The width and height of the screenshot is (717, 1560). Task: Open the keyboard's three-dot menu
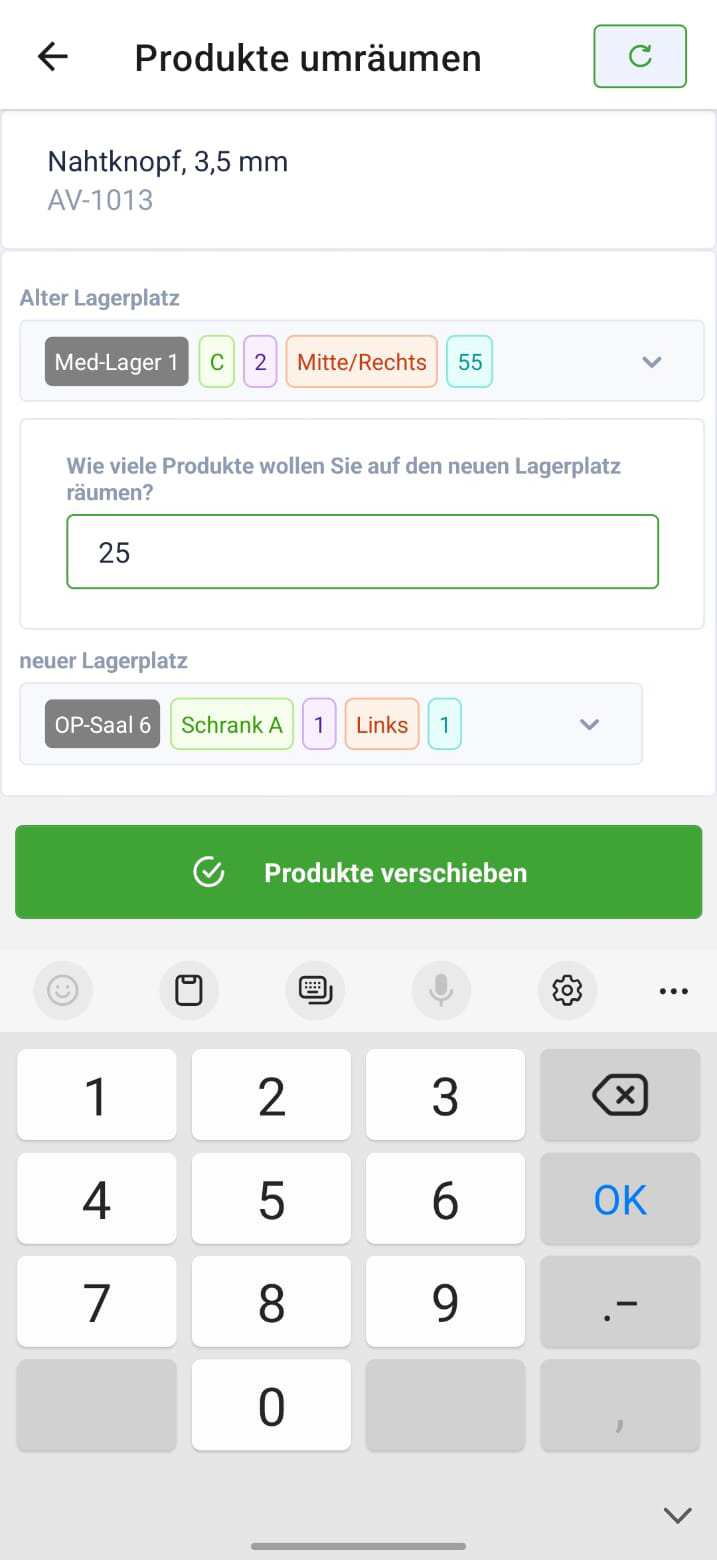click(674, 991)
